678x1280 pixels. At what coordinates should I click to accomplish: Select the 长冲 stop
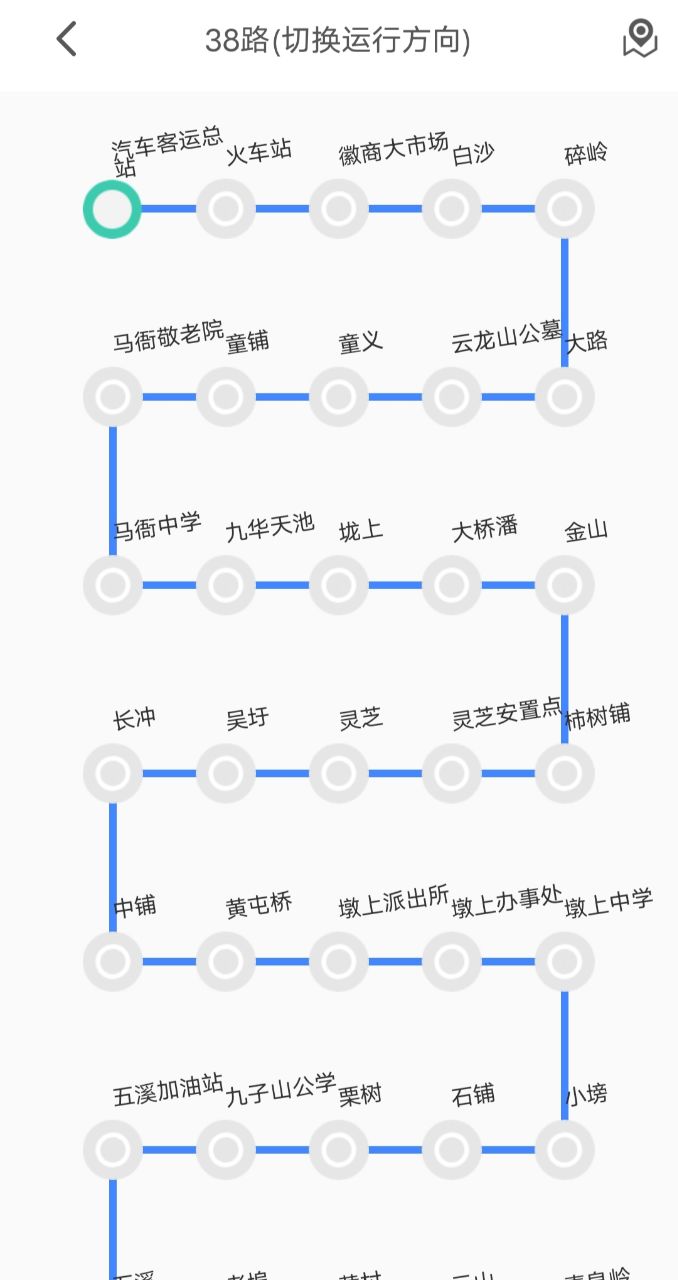(x=112, y=773)
